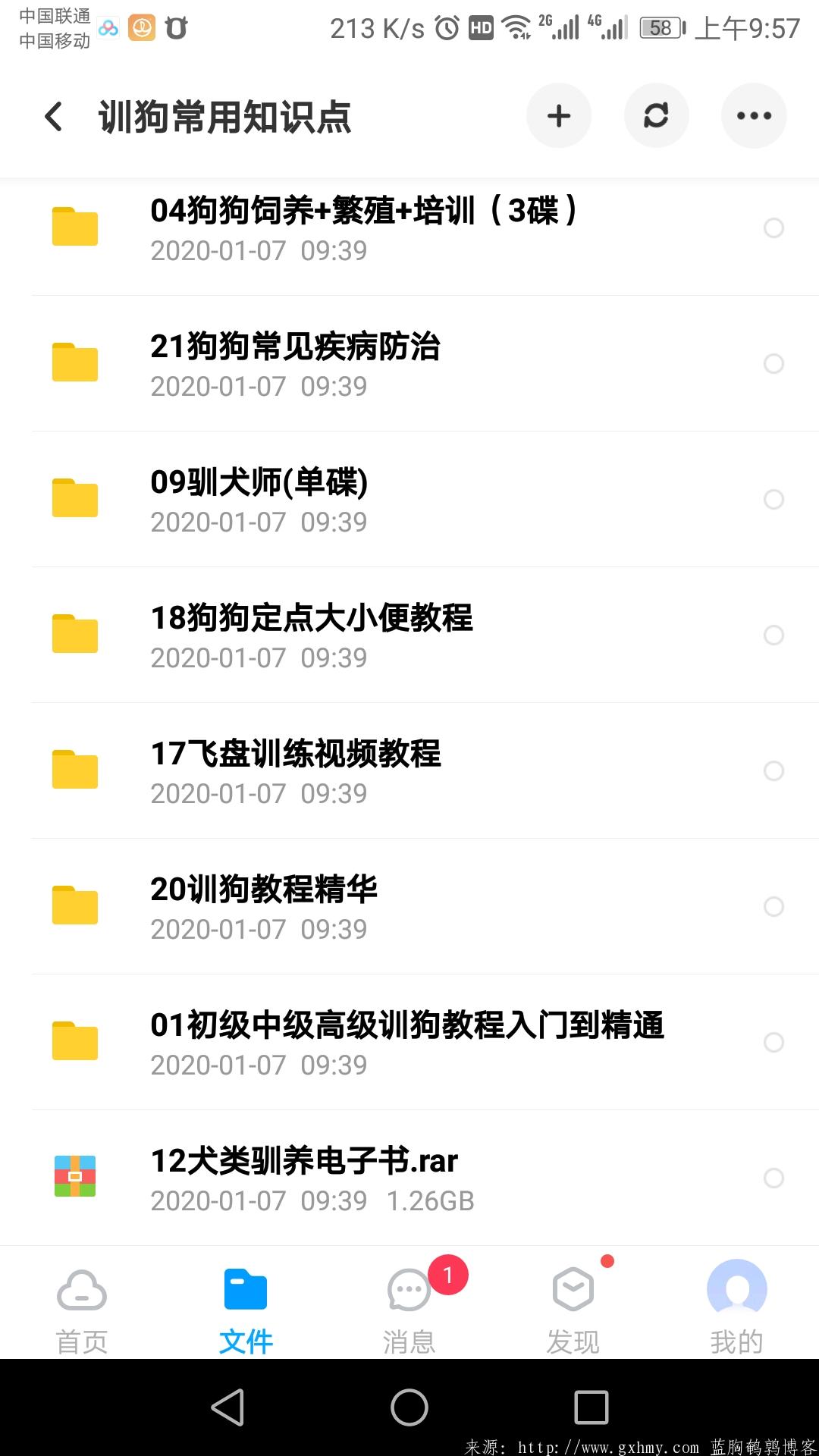Open the file 12犬类驯养电子书.rar
Viewport: 819px width, 1456px height.
click(305, 1178)
